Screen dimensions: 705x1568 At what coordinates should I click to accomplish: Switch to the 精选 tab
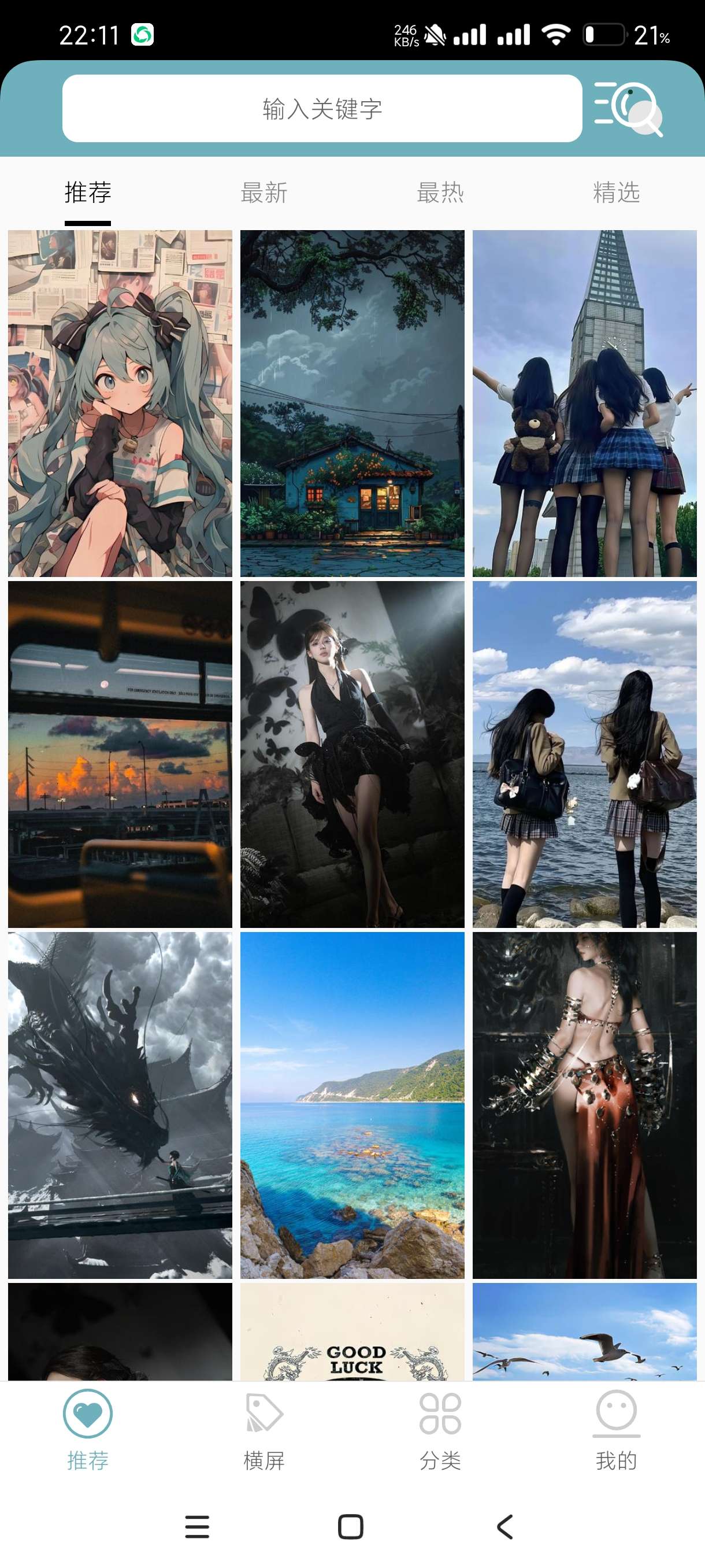coord(615,193)
